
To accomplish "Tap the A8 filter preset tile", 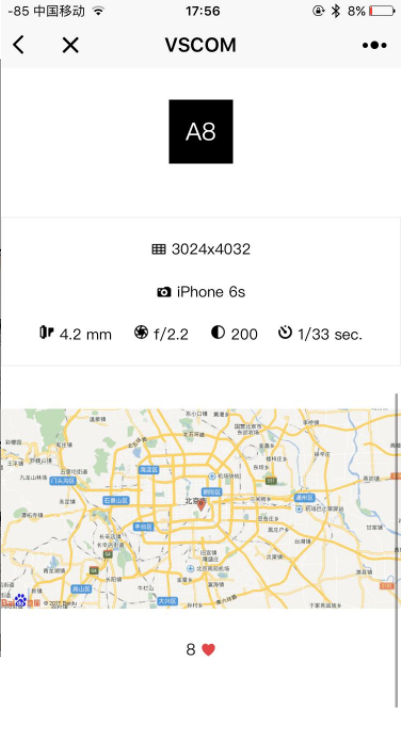I will pyautogui.click(x=201, y=132).
